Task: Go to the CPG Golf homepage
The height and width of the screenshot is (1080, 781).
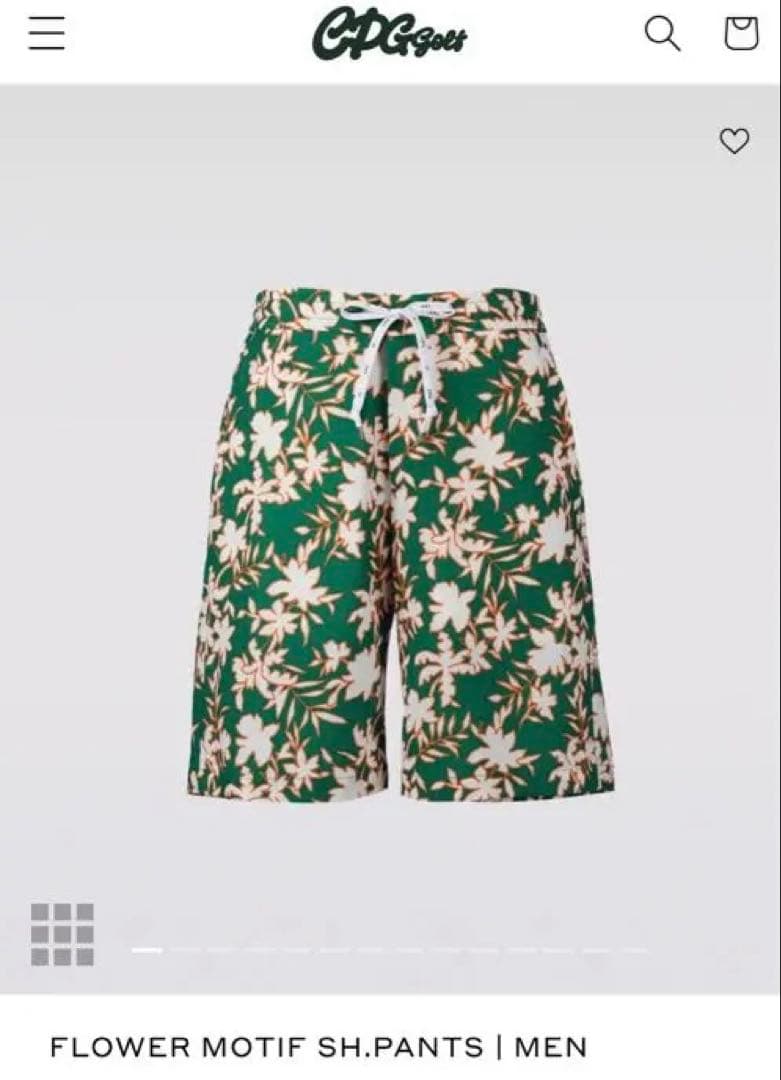Action: (389, 35)
